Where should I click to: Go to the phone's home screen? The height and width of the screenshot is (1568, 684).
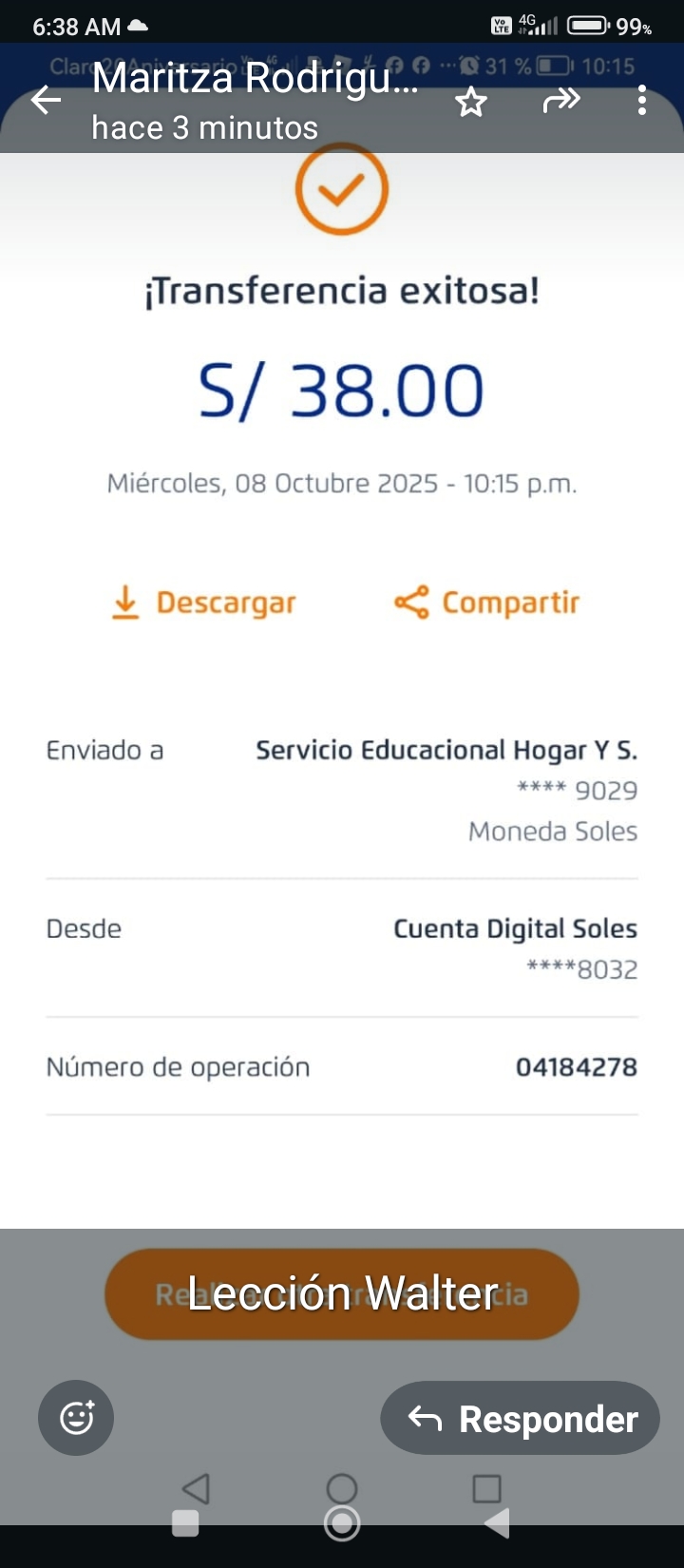click(x=342, y=1522)
